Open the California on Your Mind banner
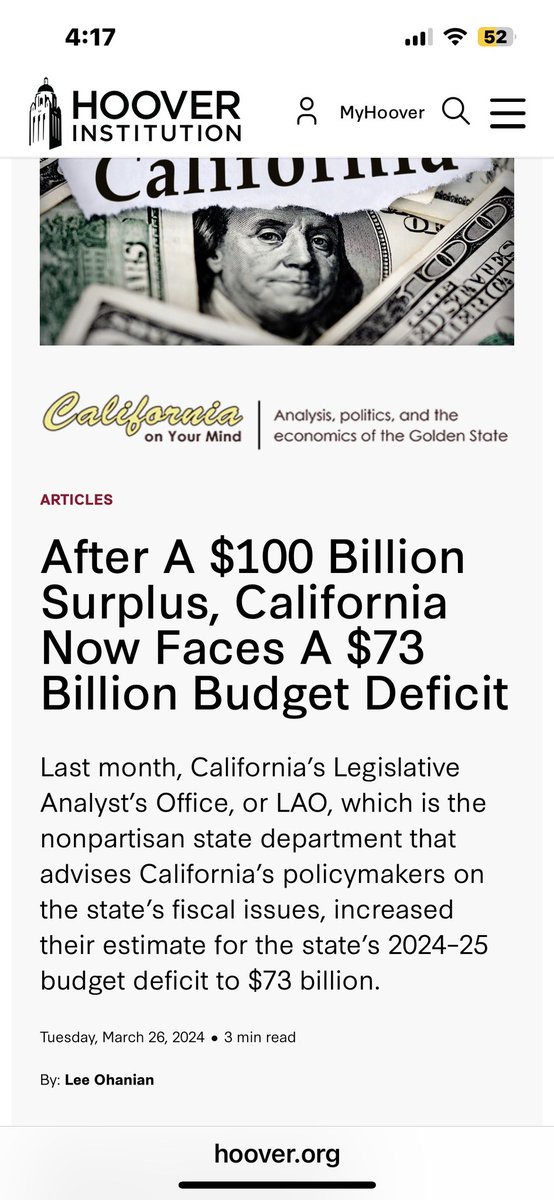The height and width of the screenshot is (1200, 554). [x=276, y=424]
